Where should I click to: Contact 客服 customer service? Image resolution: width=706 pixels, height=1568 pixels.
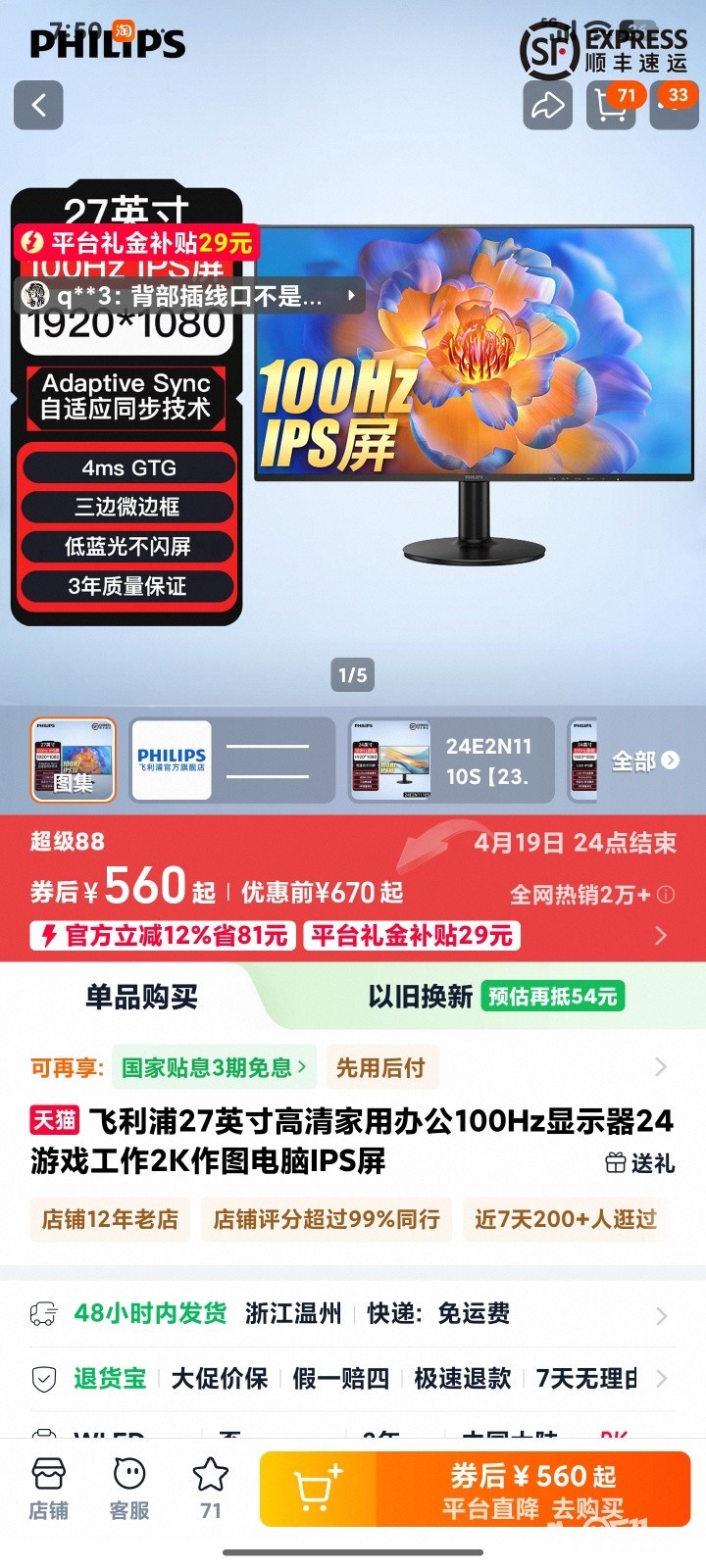(x=129, y=1488)
